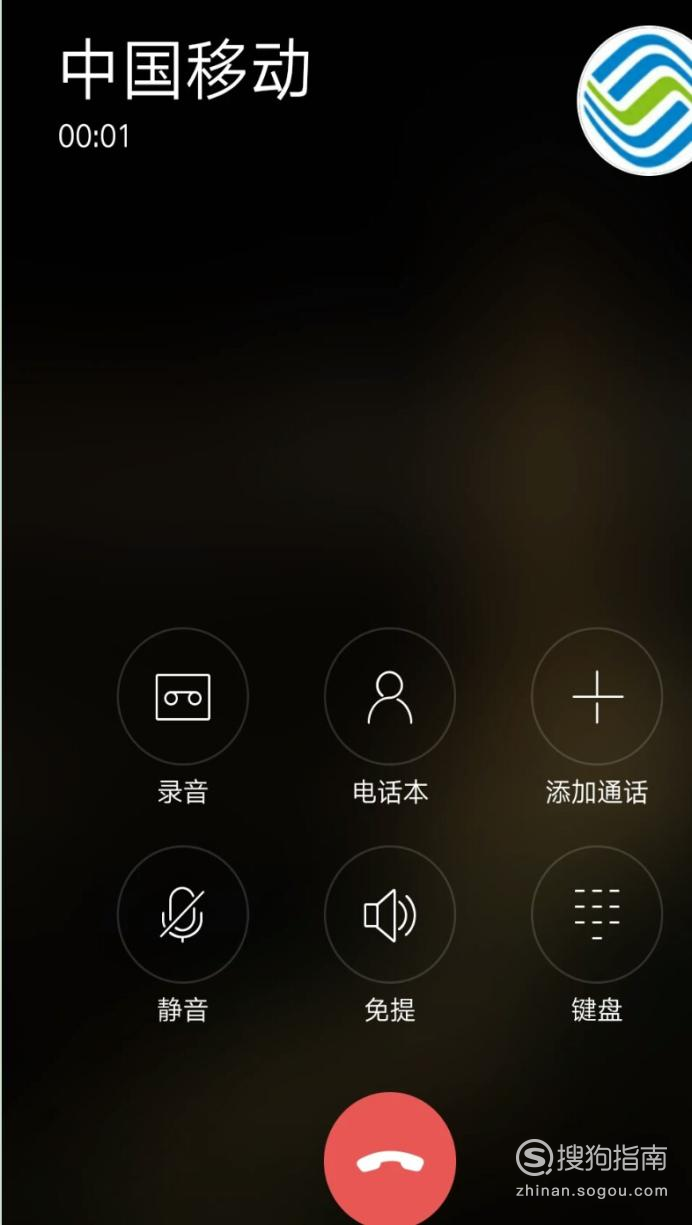Hang up with the red end-call button

click(390, 1159)
